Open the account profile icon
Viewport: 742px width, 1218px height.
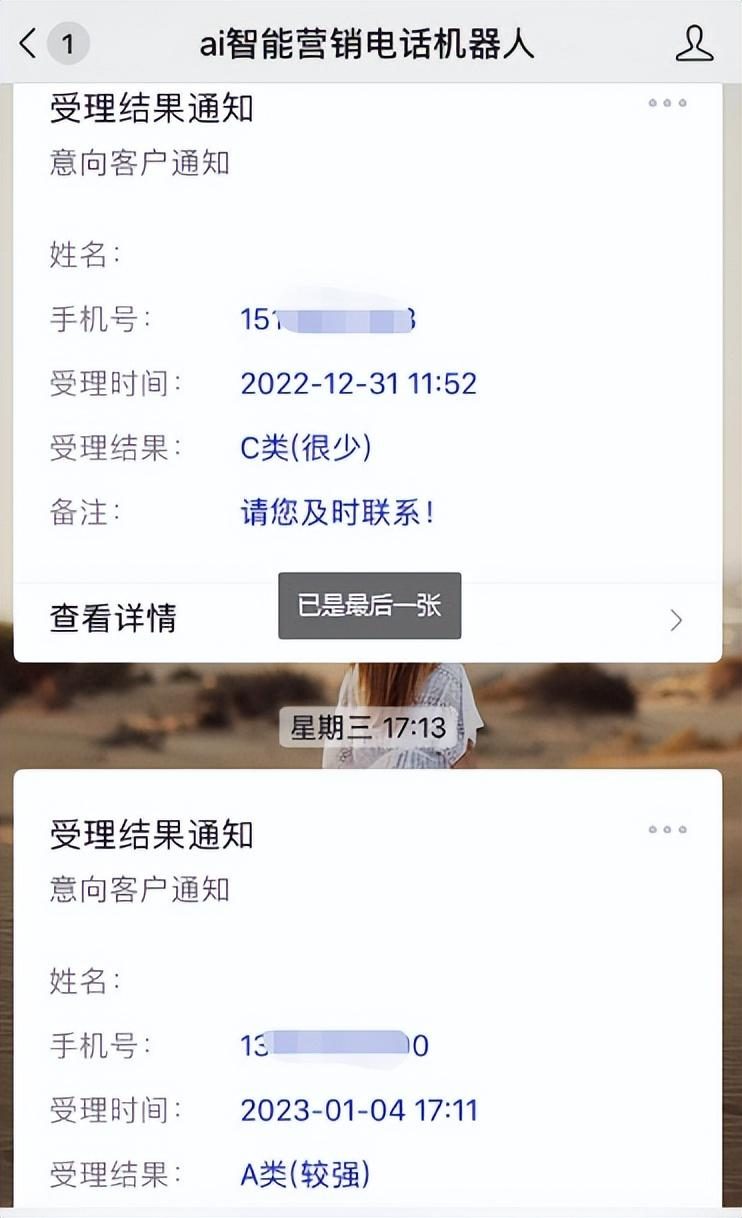(694, 43)
